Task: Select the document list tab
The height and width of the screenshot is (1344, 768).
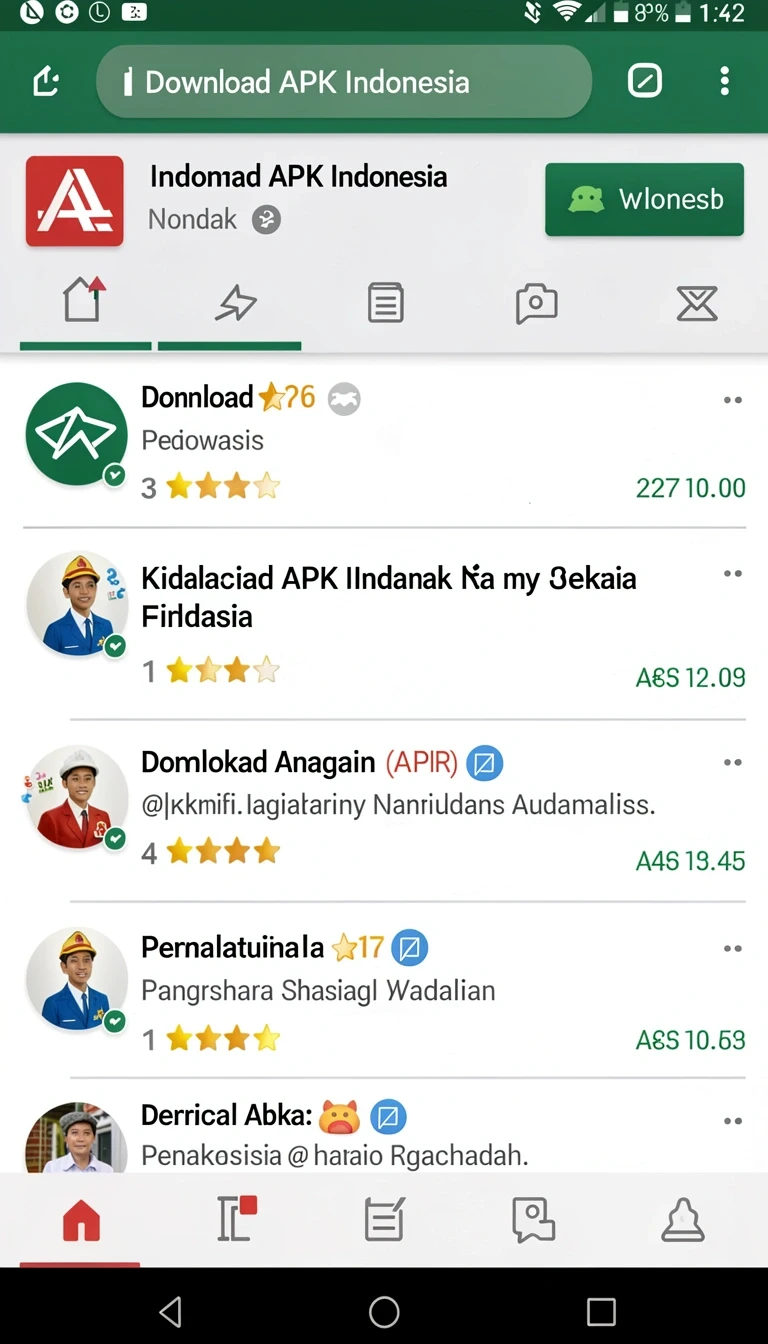Action: coord(385,302)
